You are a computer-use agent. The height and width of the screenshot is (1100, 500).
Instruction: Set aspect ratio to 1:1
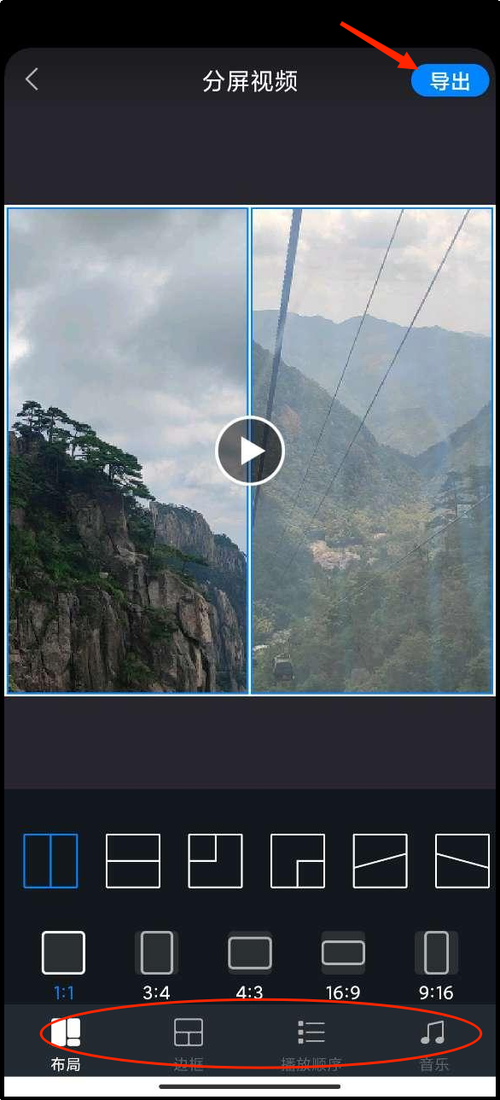click(x=63, y=965)
